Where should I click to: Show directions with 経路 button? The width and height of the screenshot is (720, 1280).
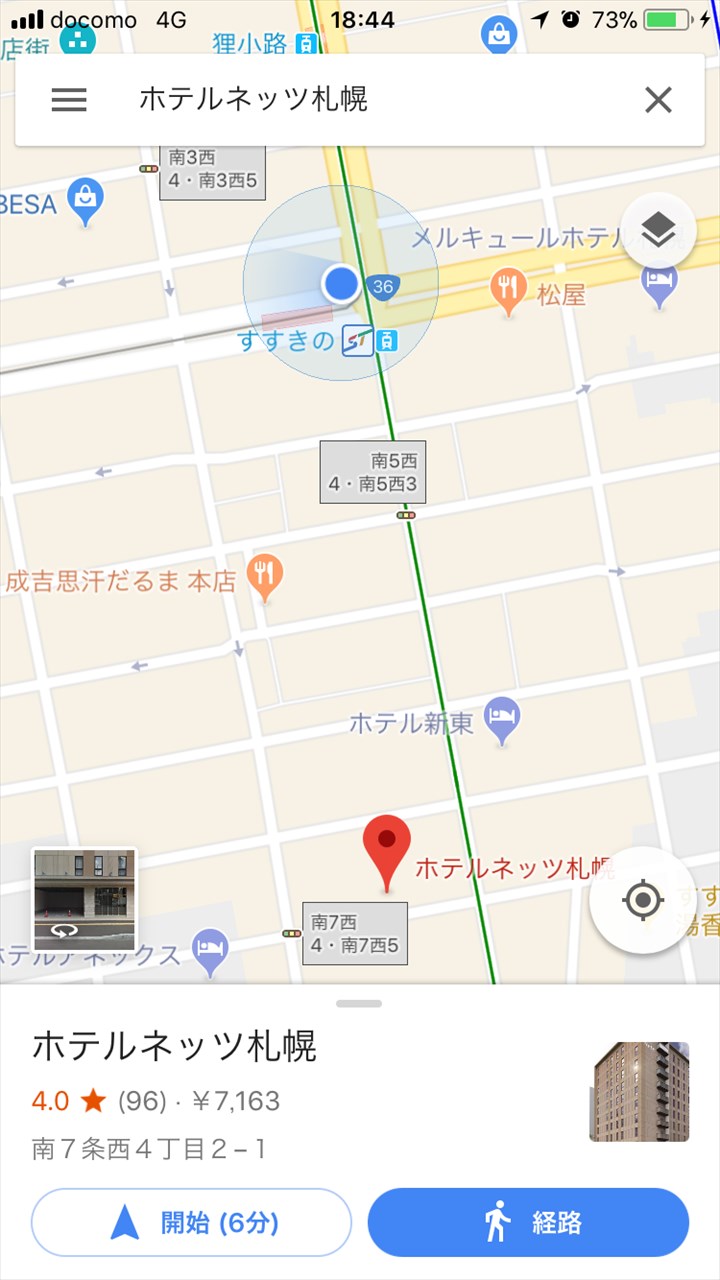(x=528, y=1222)
